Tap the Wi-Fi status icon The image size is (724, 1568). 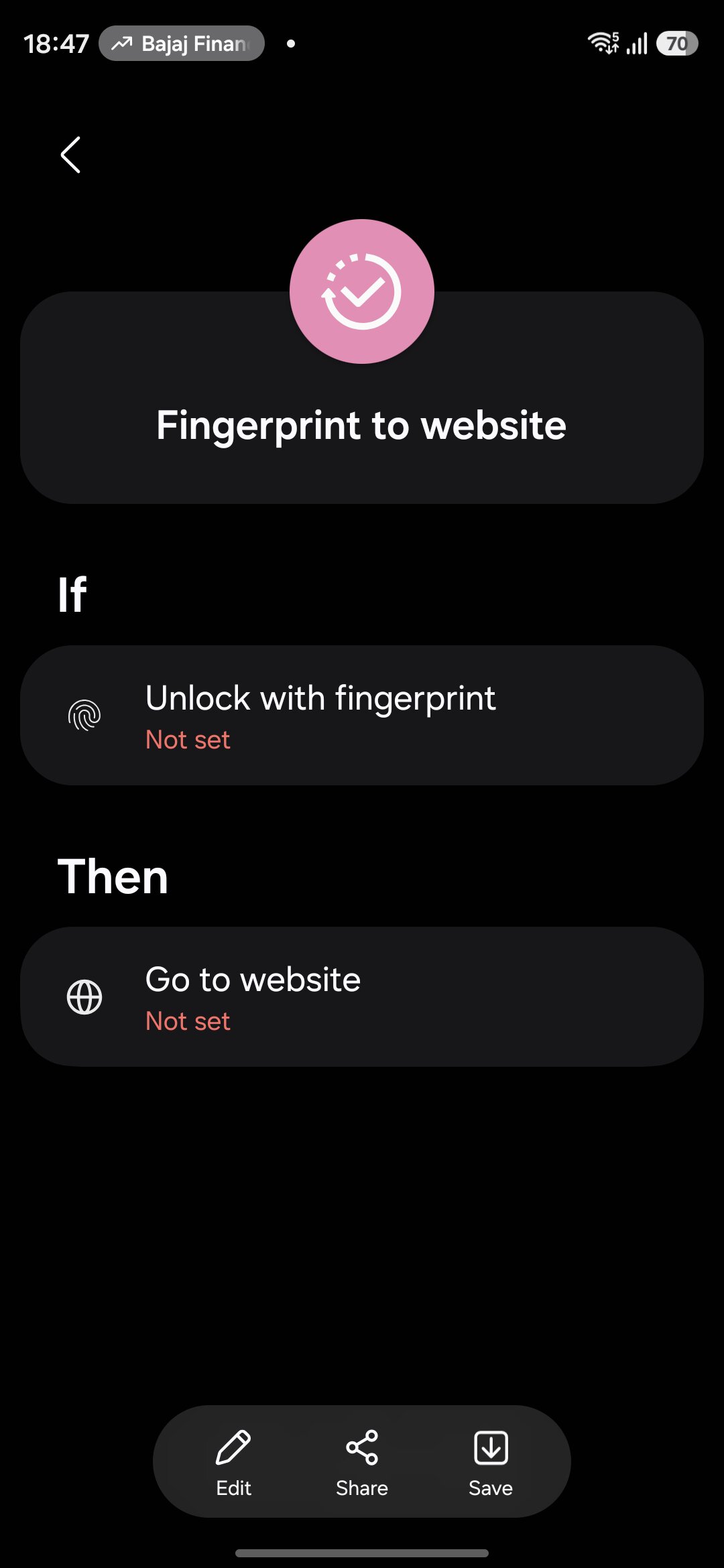(602, 42)
